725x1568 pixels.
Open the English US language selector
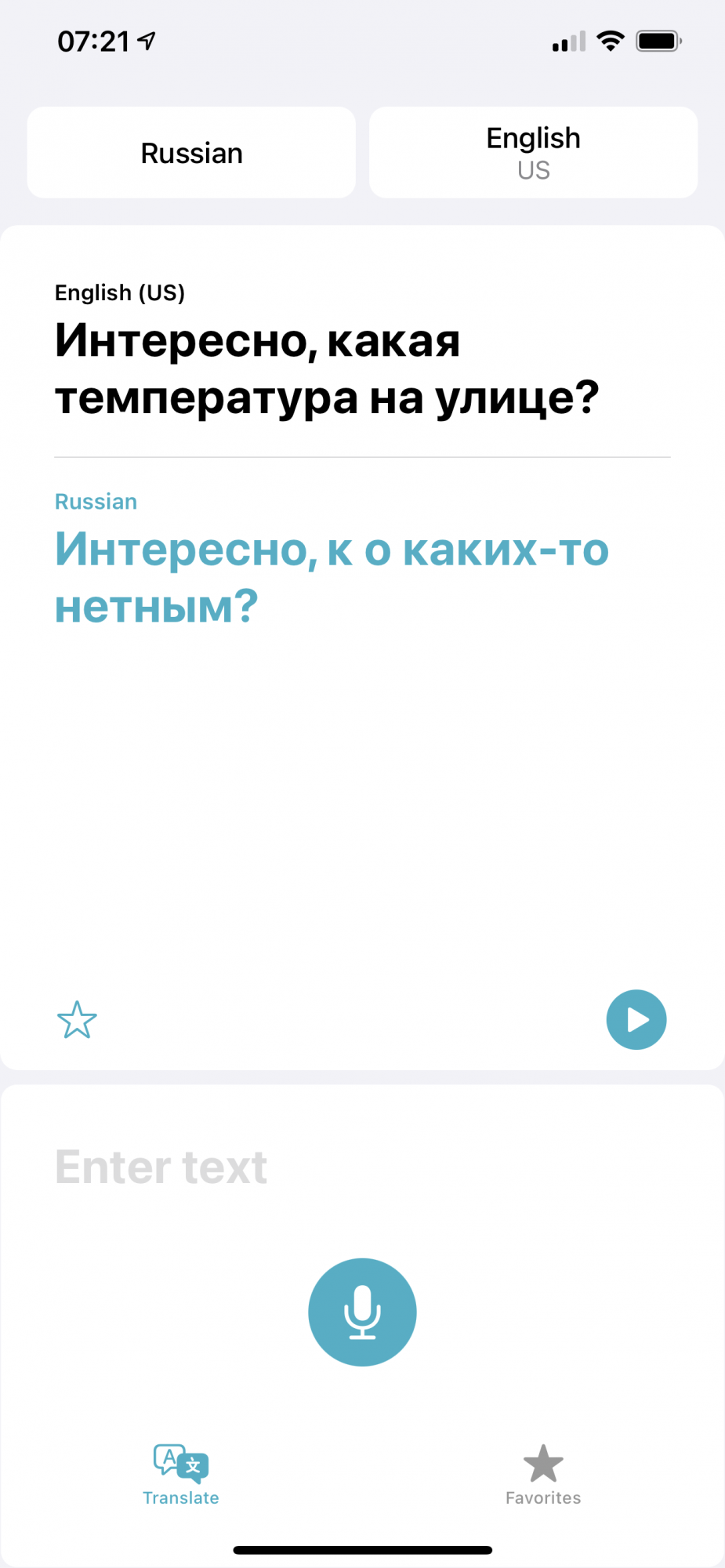(x=533, y=153)
